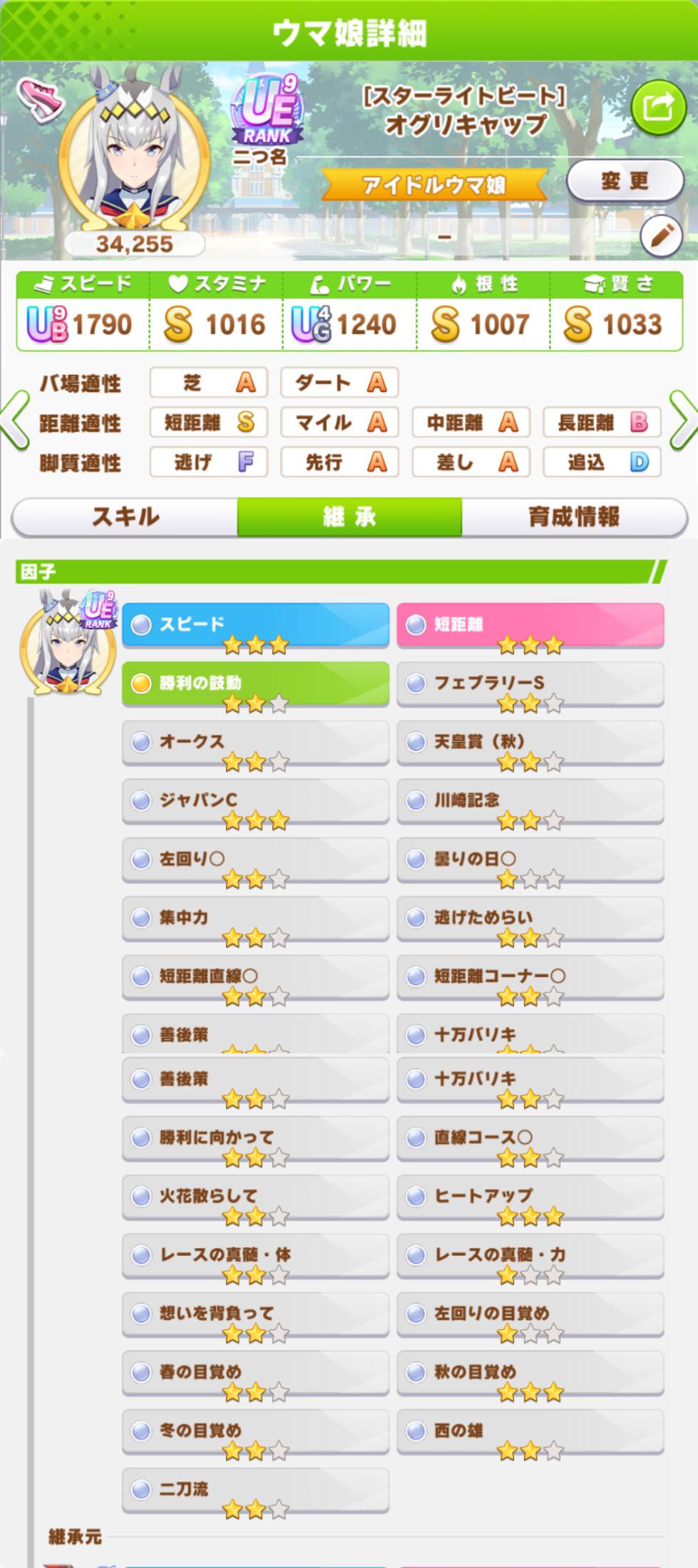
Task: Open the ヒートアップ skill factor
Action: pyautogui.click(x=530, y=1196)
